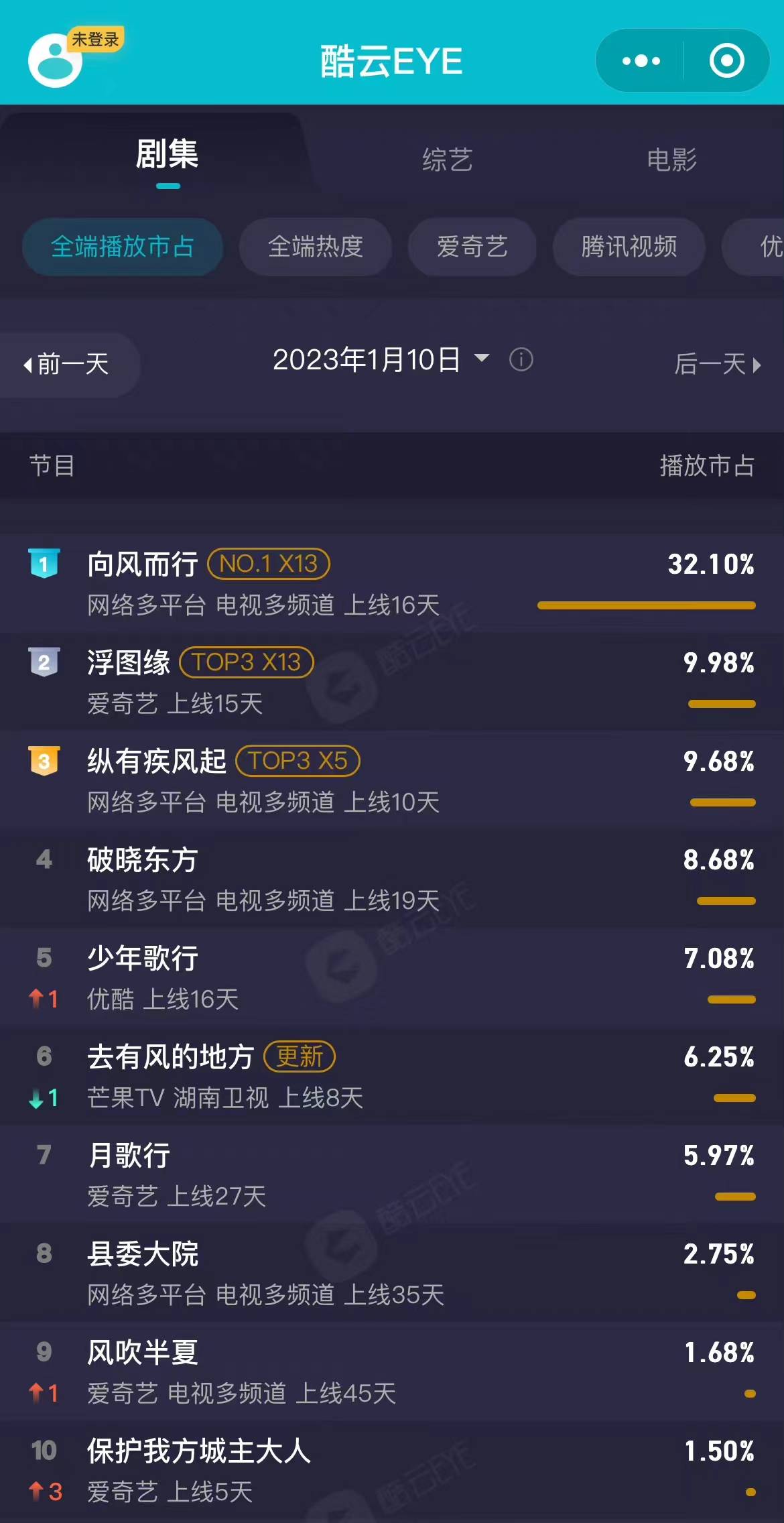
Task: Close the mini program via the circle icon
Action: (x=726, y=61)
